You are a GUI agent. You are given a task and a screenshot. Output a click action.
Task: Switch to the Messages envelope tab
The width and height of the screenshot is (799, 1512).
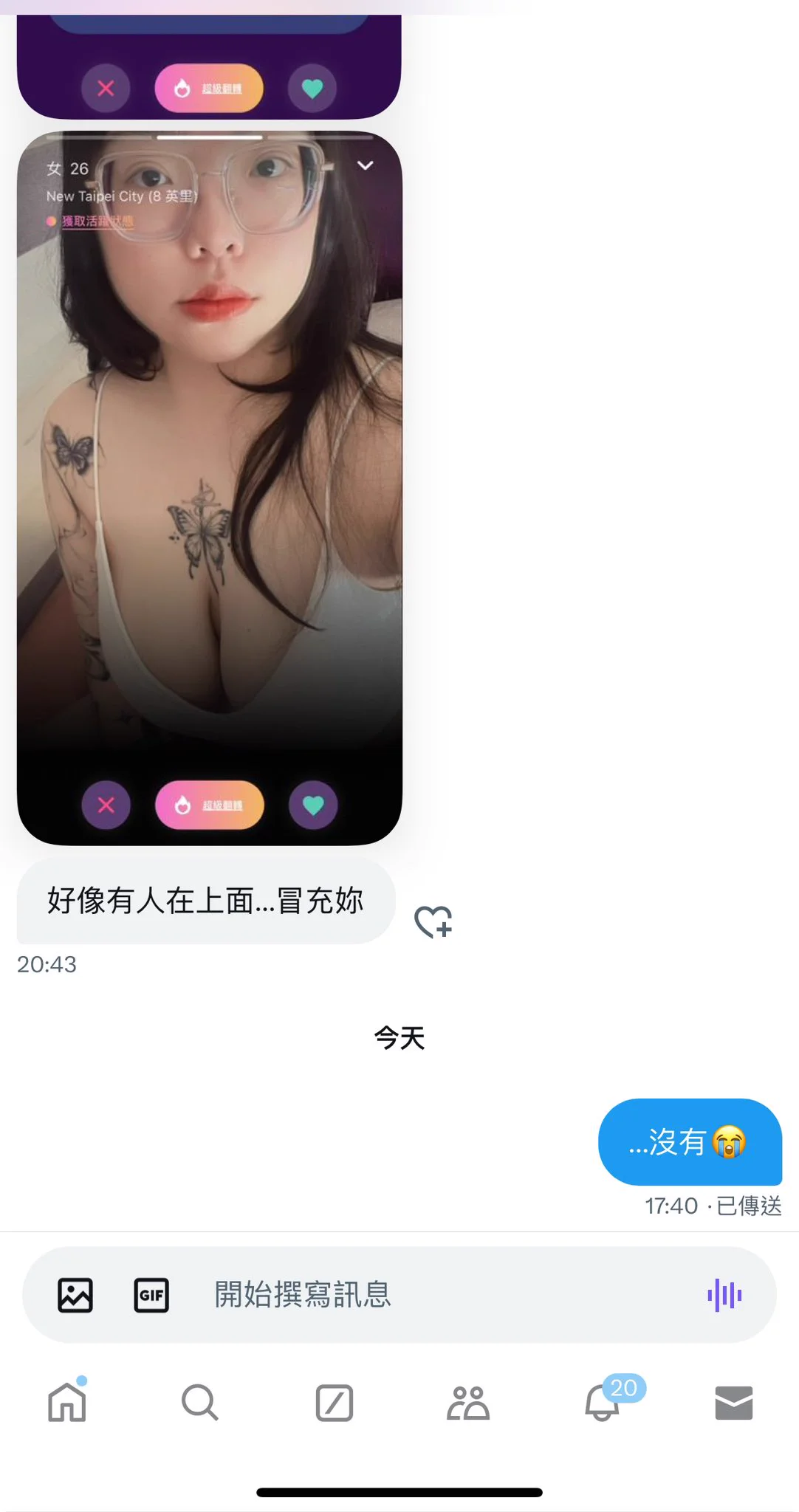[x=733, y=1402]
